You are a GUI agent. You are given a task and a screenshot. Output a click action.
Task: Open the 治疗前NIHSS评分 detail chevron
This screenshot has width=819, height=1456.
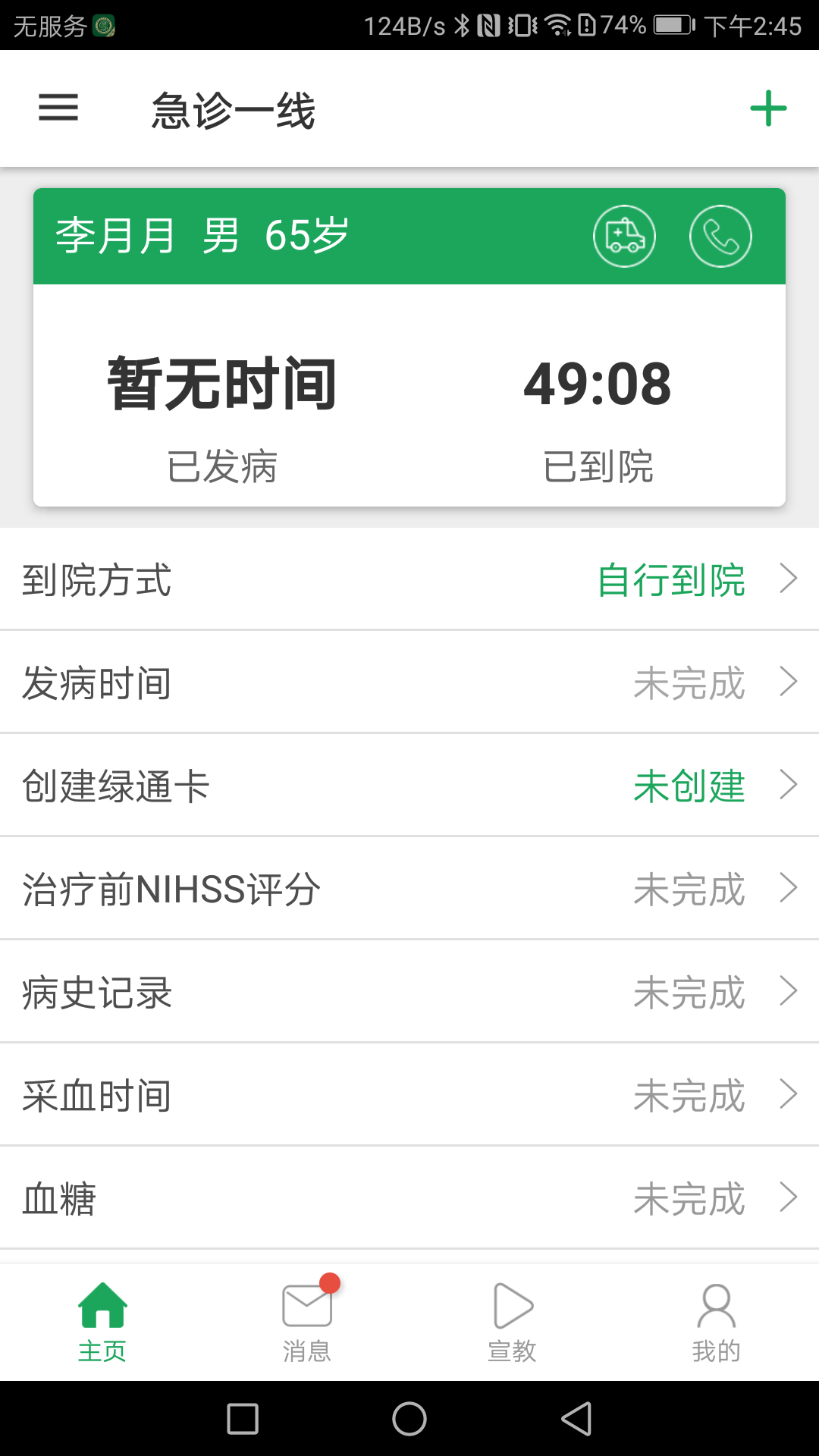click(789, 889)
